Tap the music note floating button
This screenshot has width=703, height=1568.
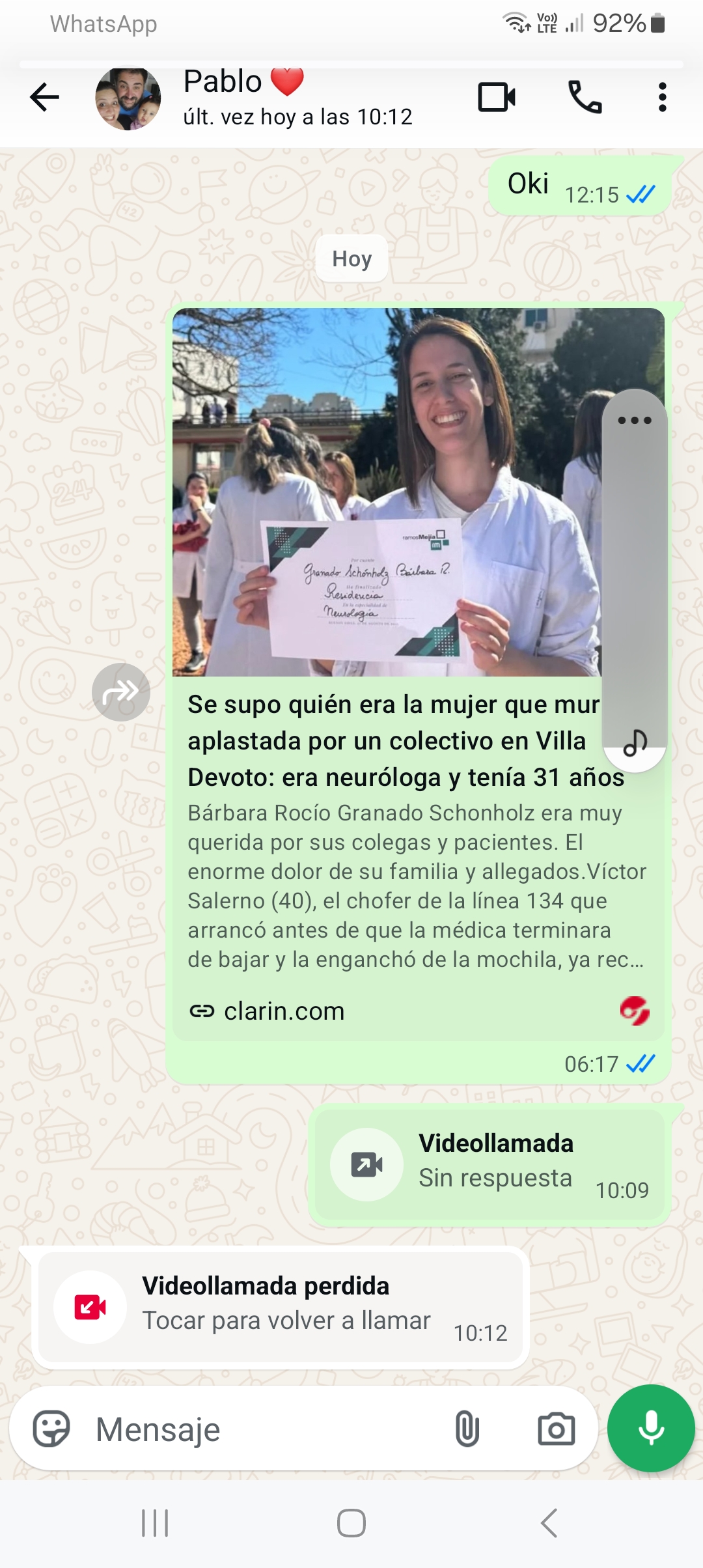[635, 743]
